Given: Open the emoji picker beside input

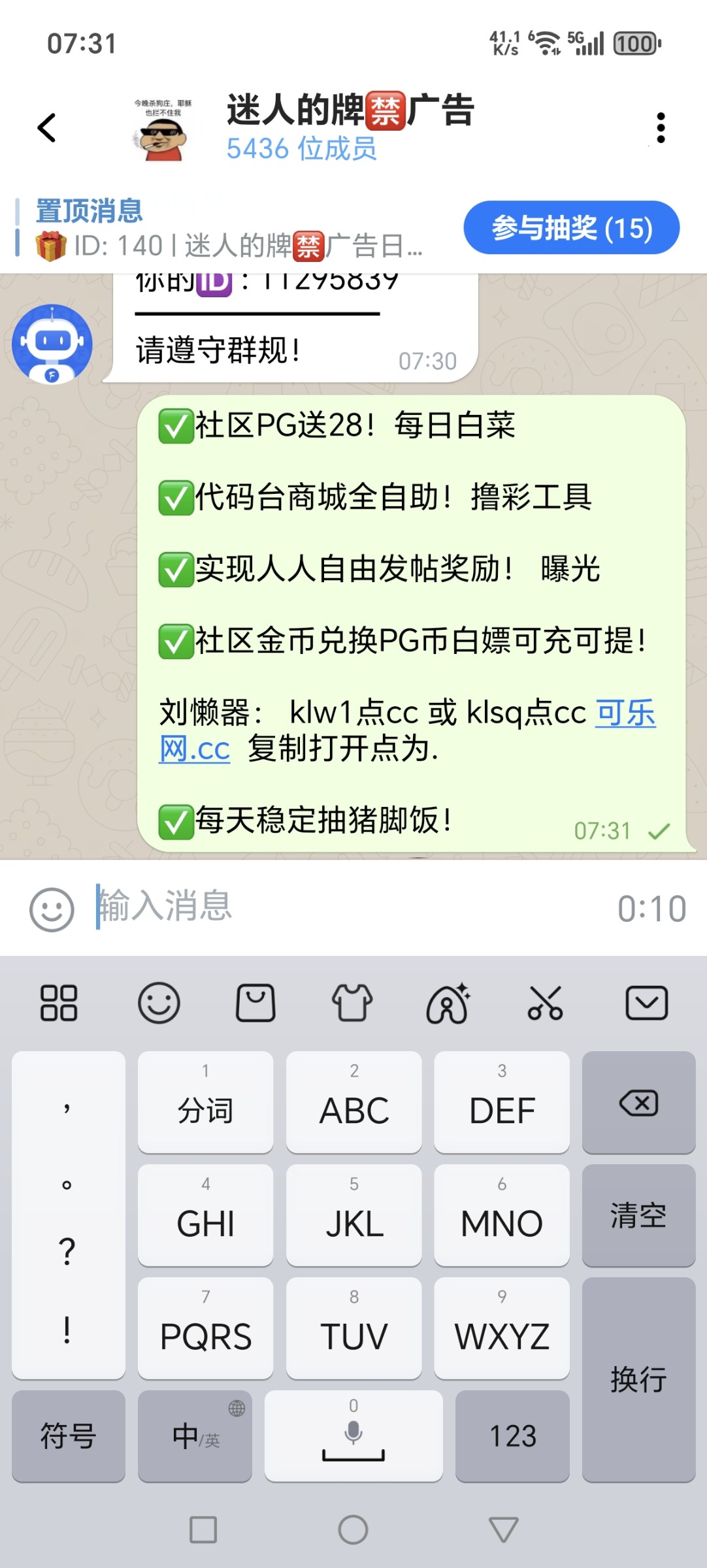Looking at the screenshot, I should (52, 909).
